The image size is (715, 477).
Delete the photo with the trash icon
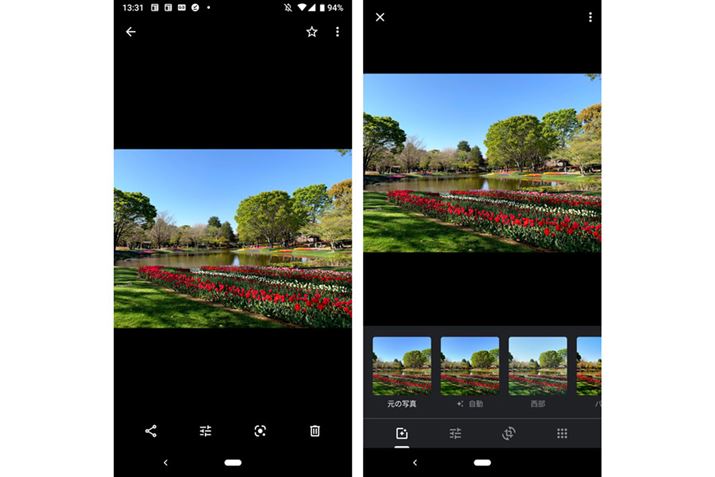pos(314,431)
